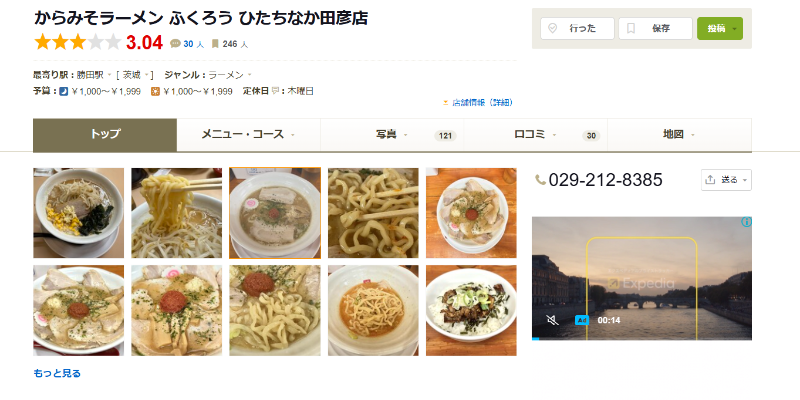
Task: Switch to the トップ tab
Action: pyautogui.click(x=105, y=134)
